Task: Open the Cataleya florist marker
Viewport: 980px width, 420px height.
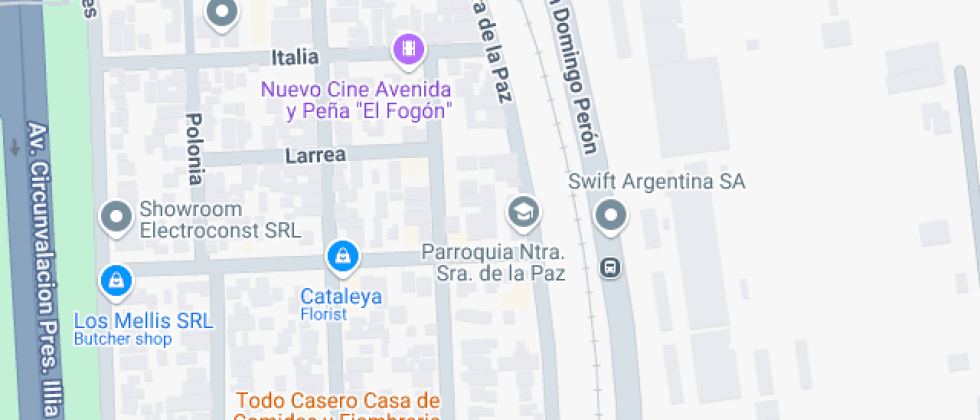Action: click(x=342, y=256)
